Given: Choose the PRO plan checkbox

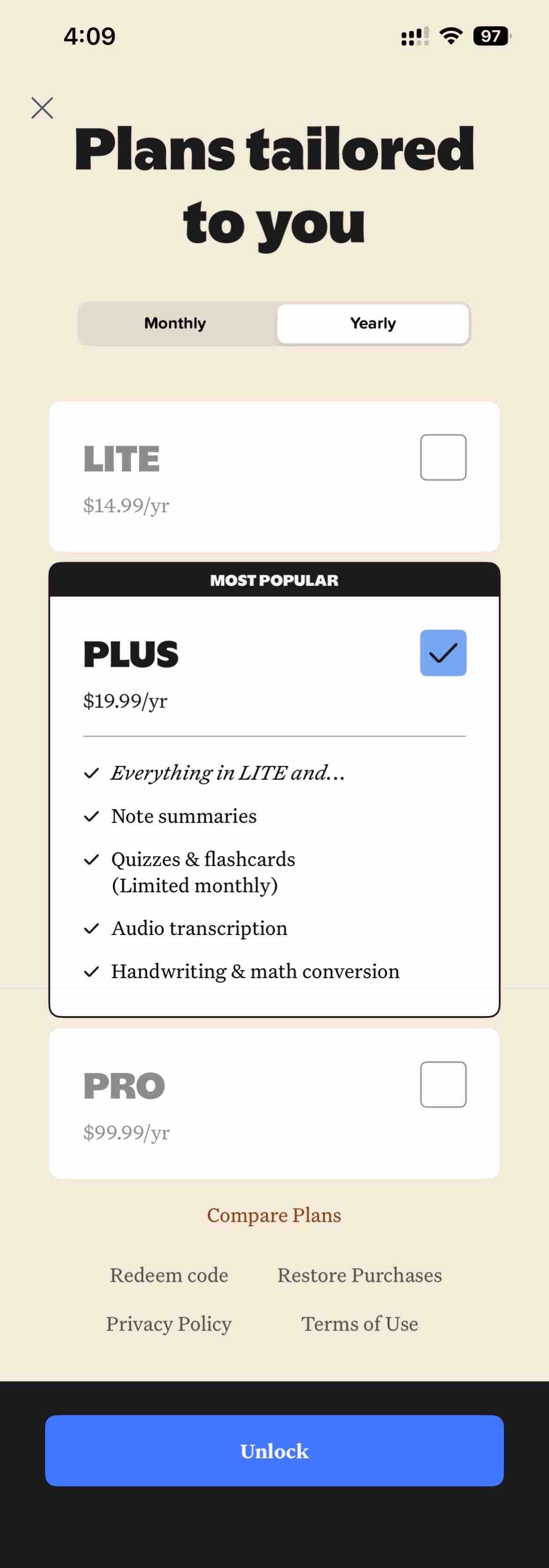Looking at the screenshot, I should tap(443, 1085).
